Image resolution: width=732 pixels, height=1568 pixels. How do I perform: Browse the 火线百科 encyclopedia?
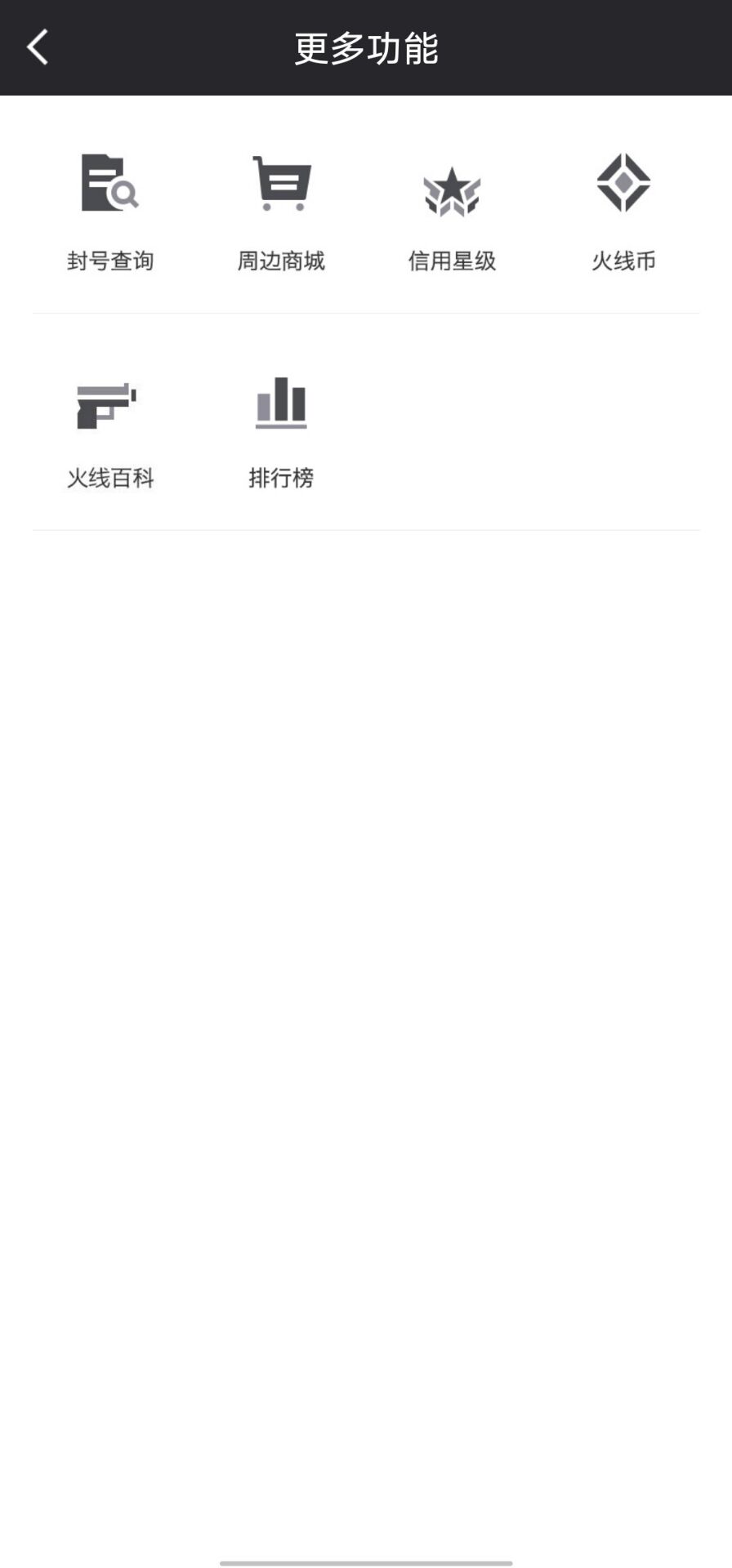pyautogui.click(x=110, y=430)
